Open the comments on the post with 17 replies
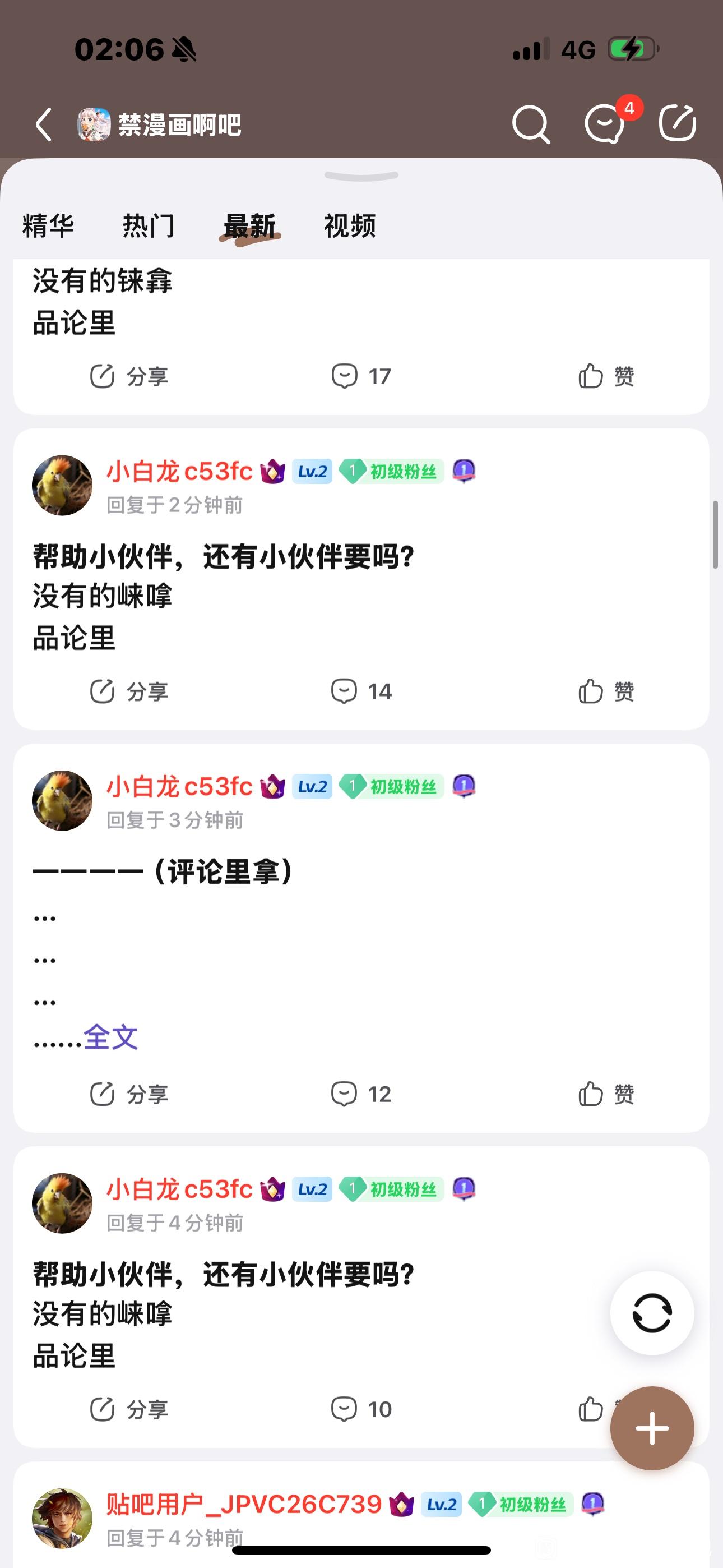723x1568 pixels. 361,376
